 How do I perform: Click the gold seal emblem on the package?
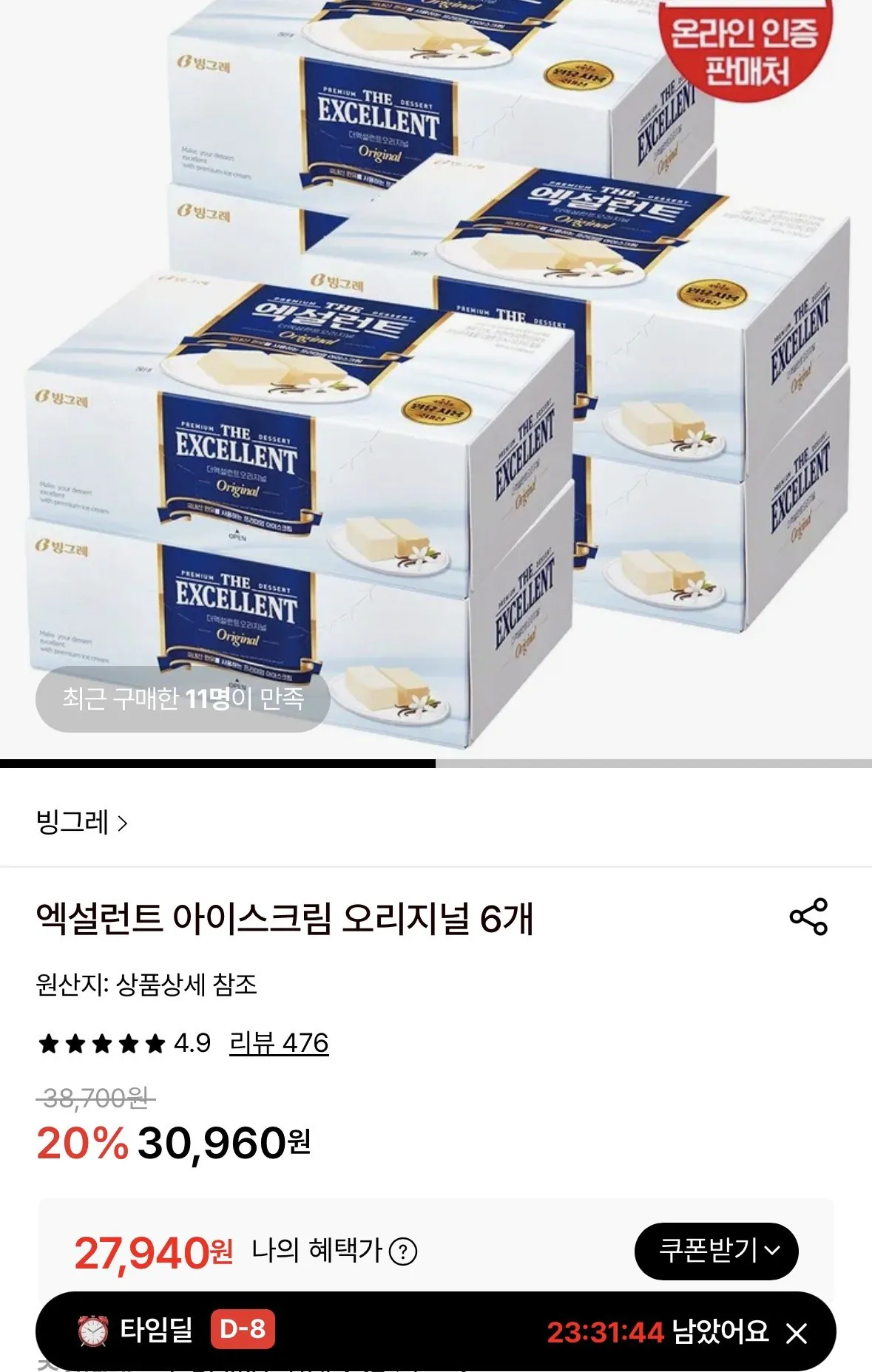436,410
